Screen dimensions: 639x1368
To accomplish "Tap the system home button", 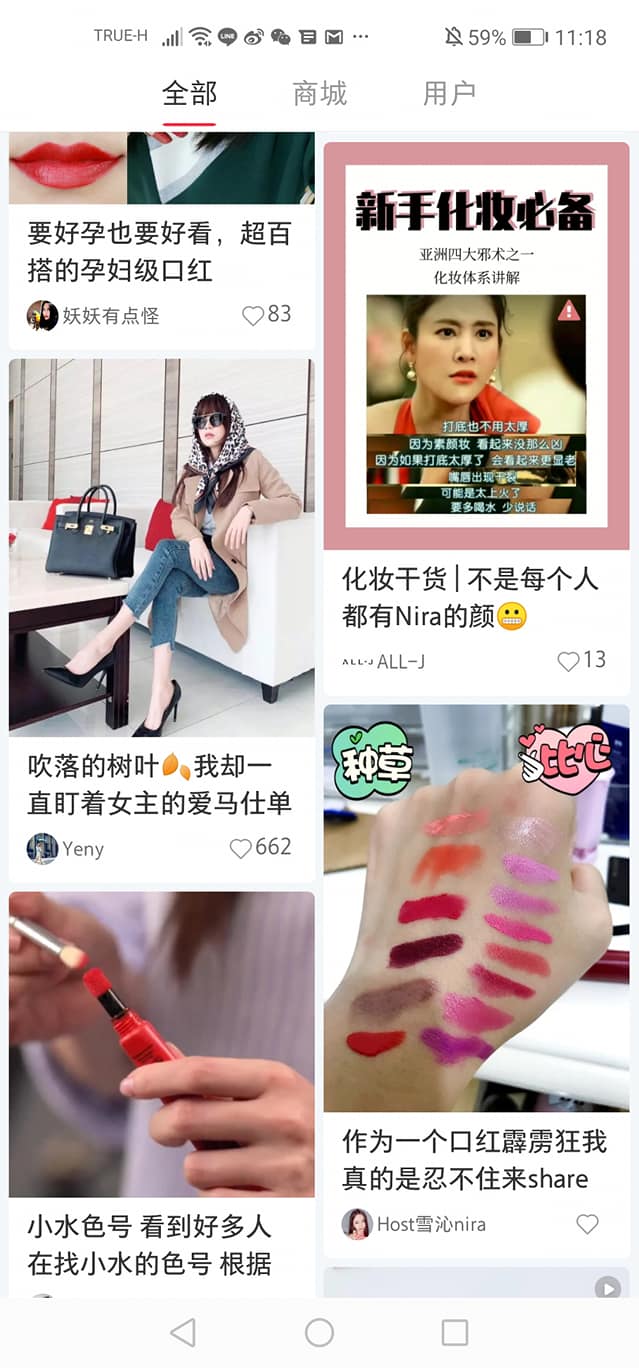I will coord(319,1332).
